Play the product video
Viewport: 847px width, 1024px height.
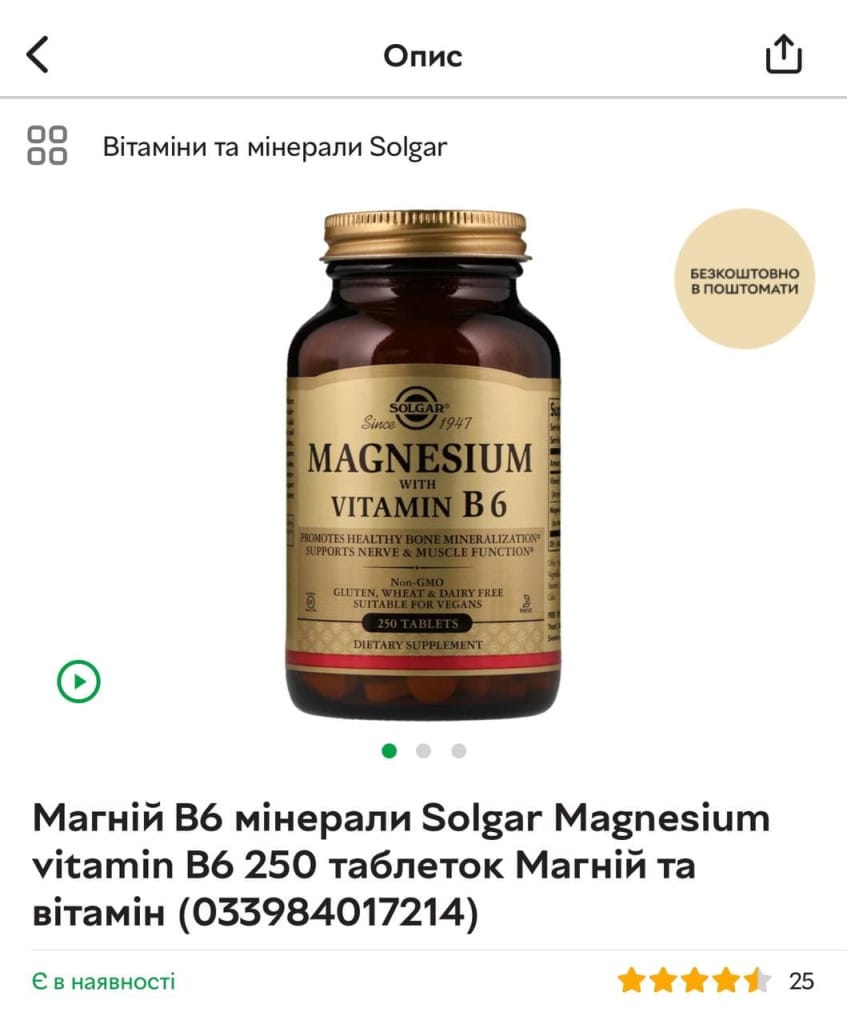click(x=78, y=682)
